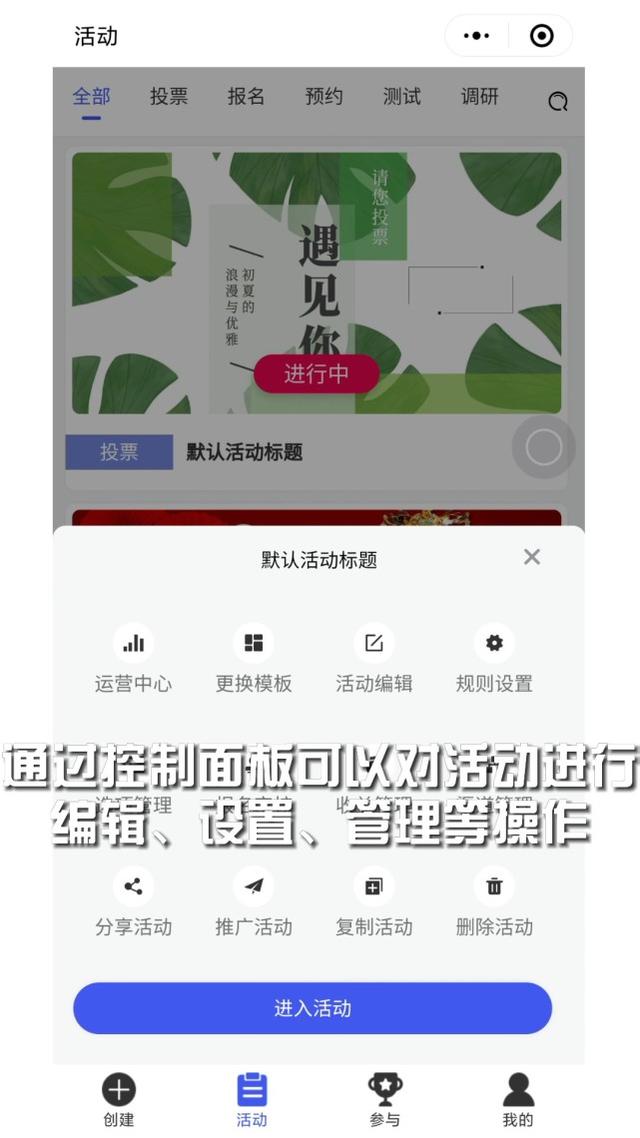Switch to the 参与 bottom tab

(385, 1099)
